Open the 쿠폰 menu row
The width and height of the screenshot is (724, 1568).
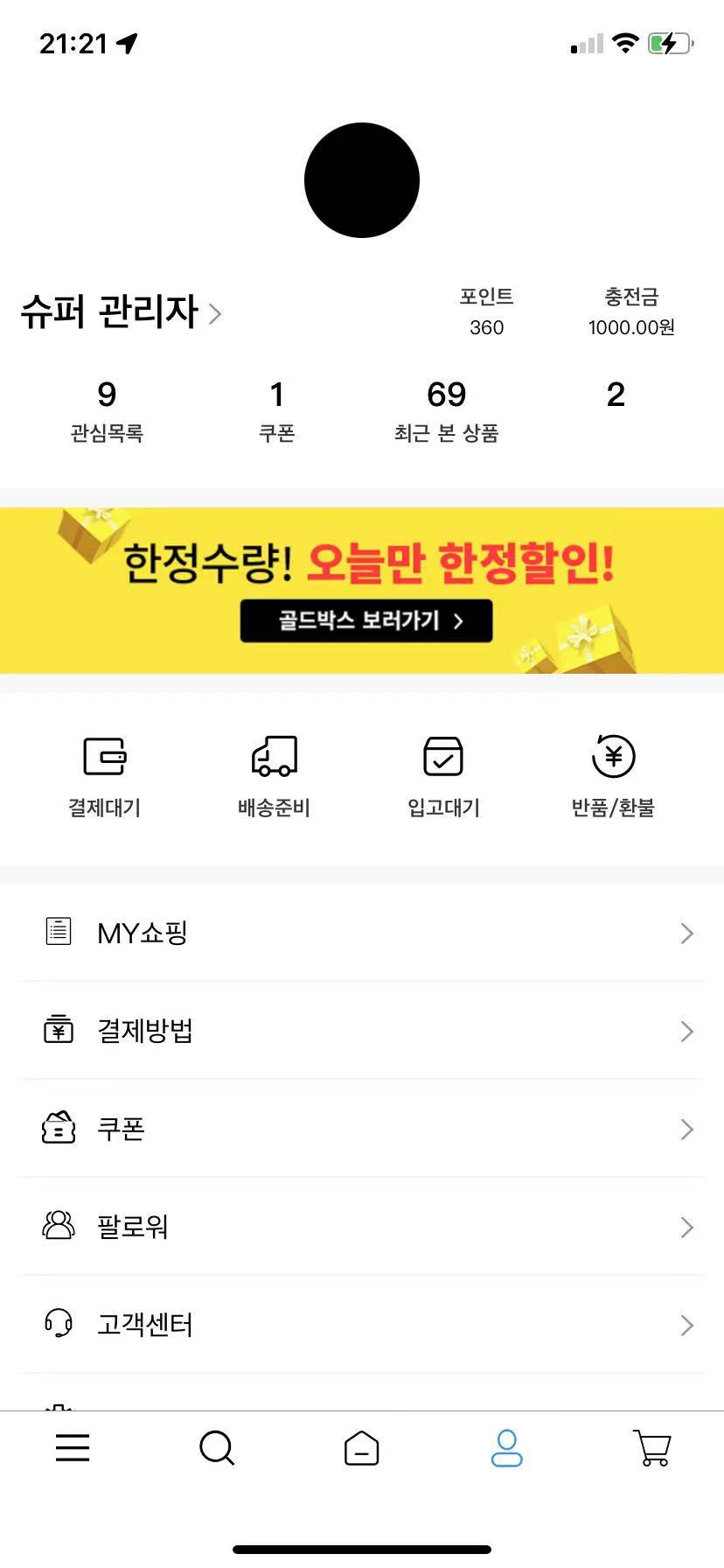coord(361,1129)
